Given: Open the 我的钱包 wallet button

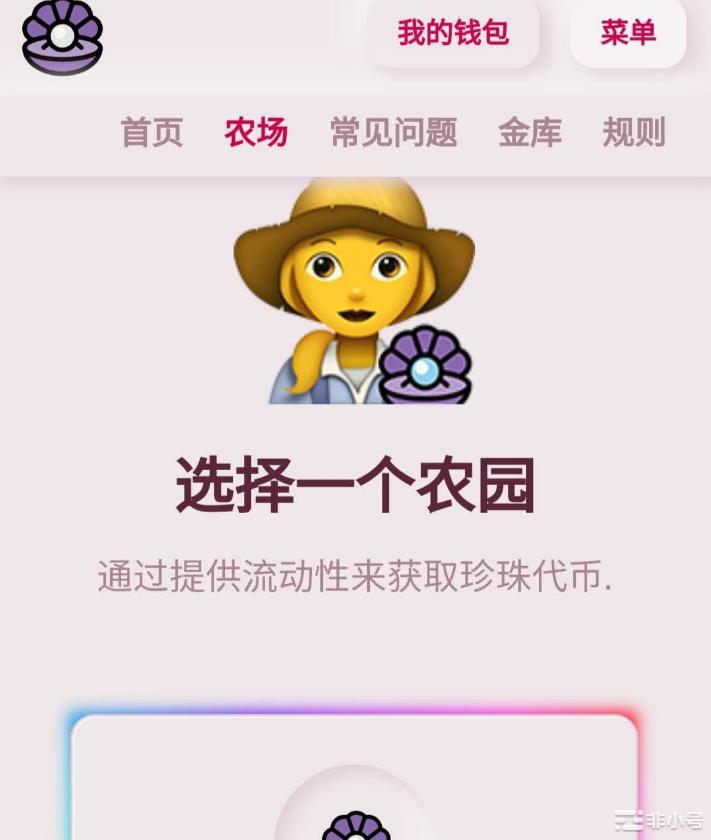Looking at the screenshot, I should 453,33.
